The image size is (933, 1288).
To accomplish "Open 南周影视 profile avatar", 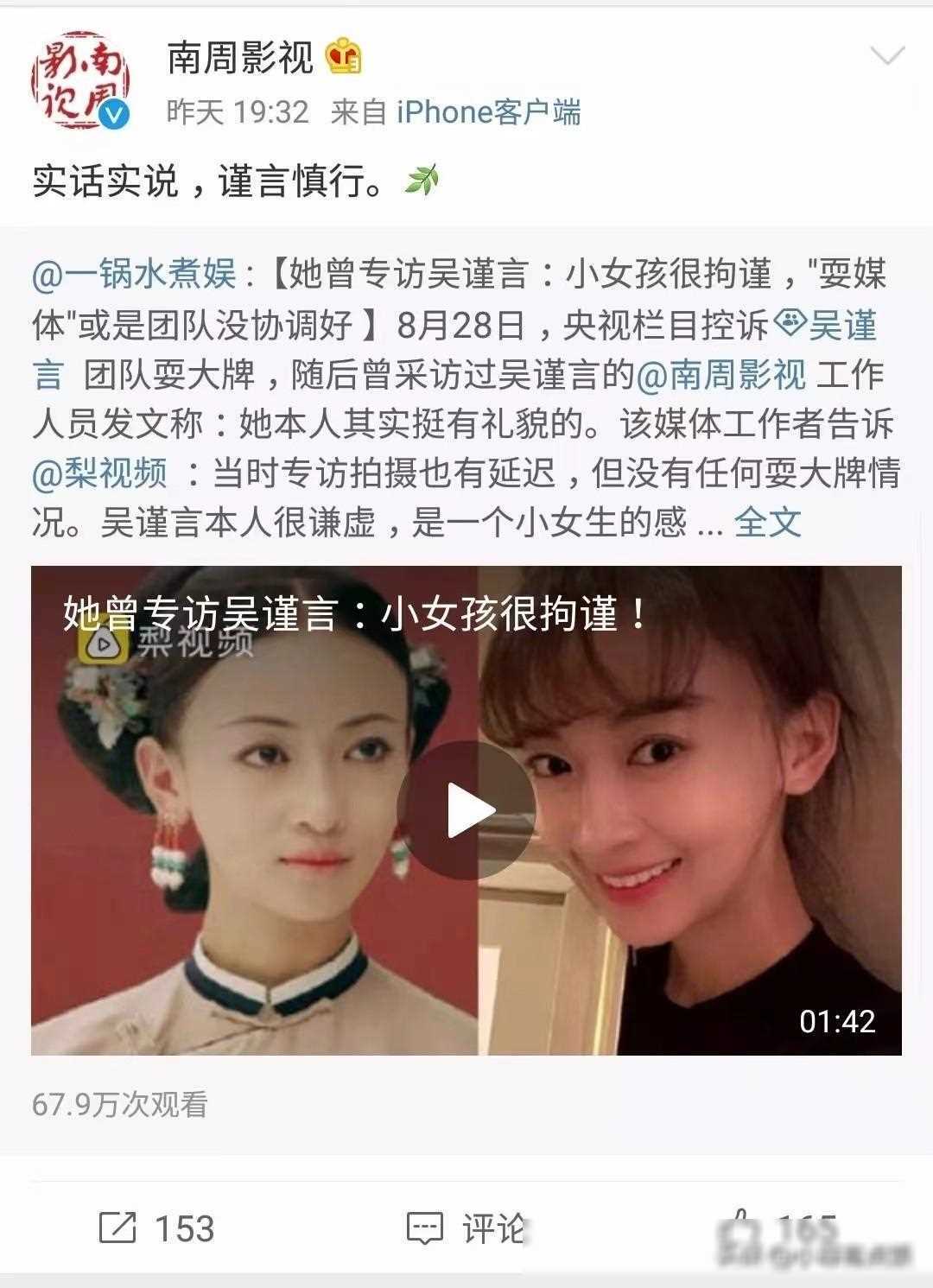I will (80, 80).
